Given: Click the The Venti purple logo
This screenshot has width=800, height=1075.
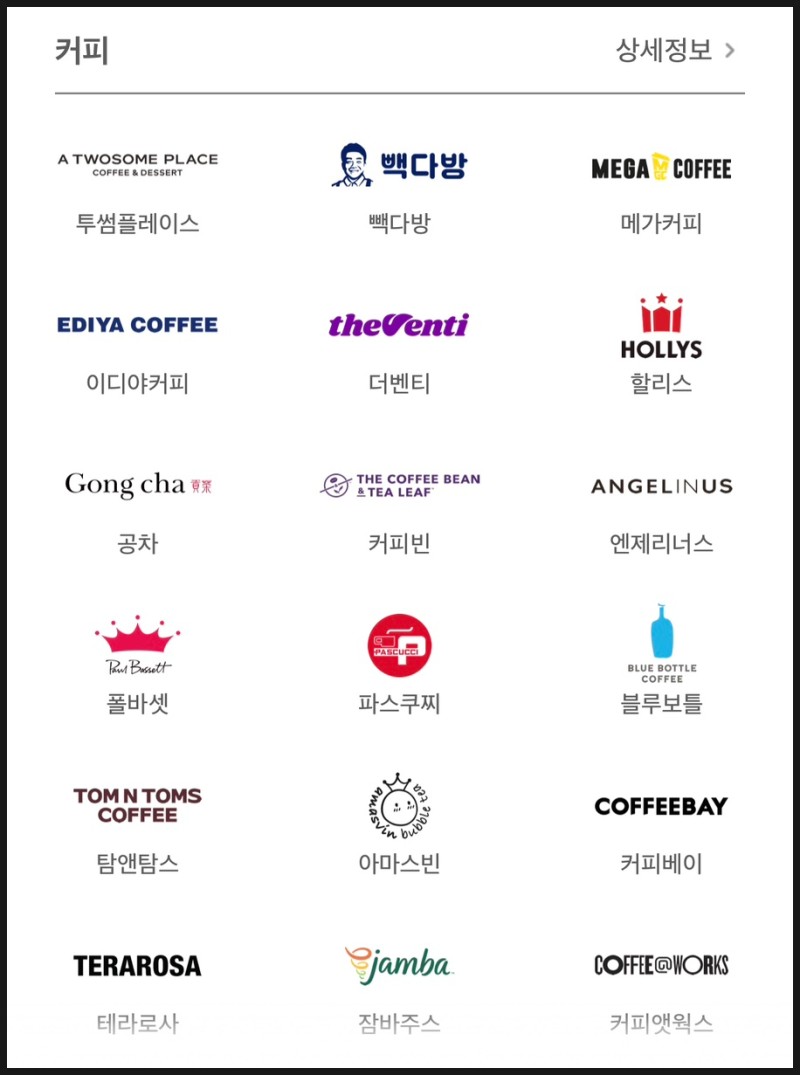Looking at the screenshot, I should coord(399,325).
